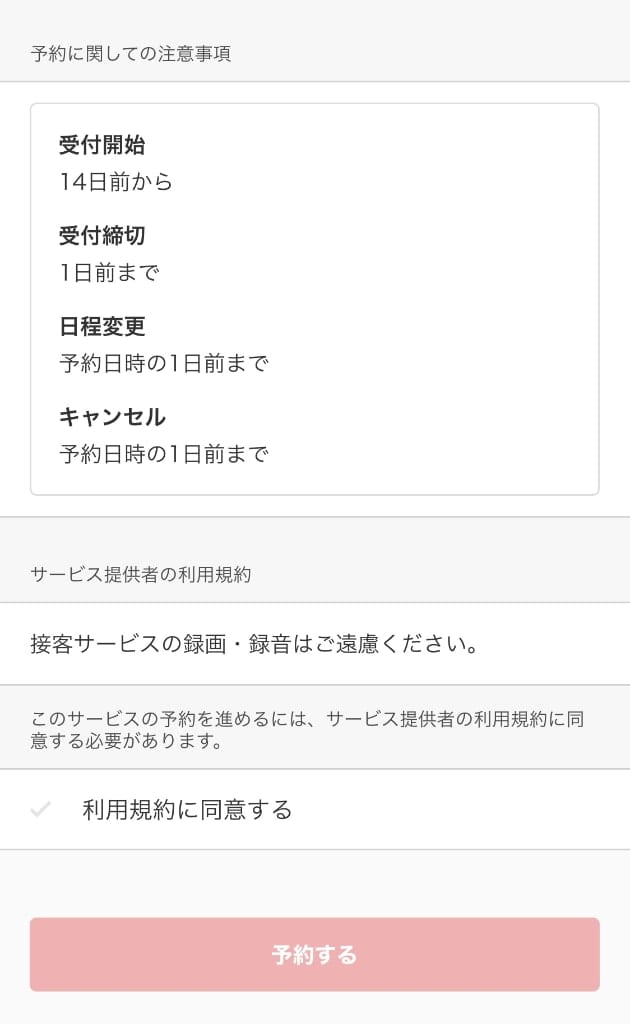The image size is (630, 1024).
Task: Tap the 予約する button
Action: pos(315,954)
